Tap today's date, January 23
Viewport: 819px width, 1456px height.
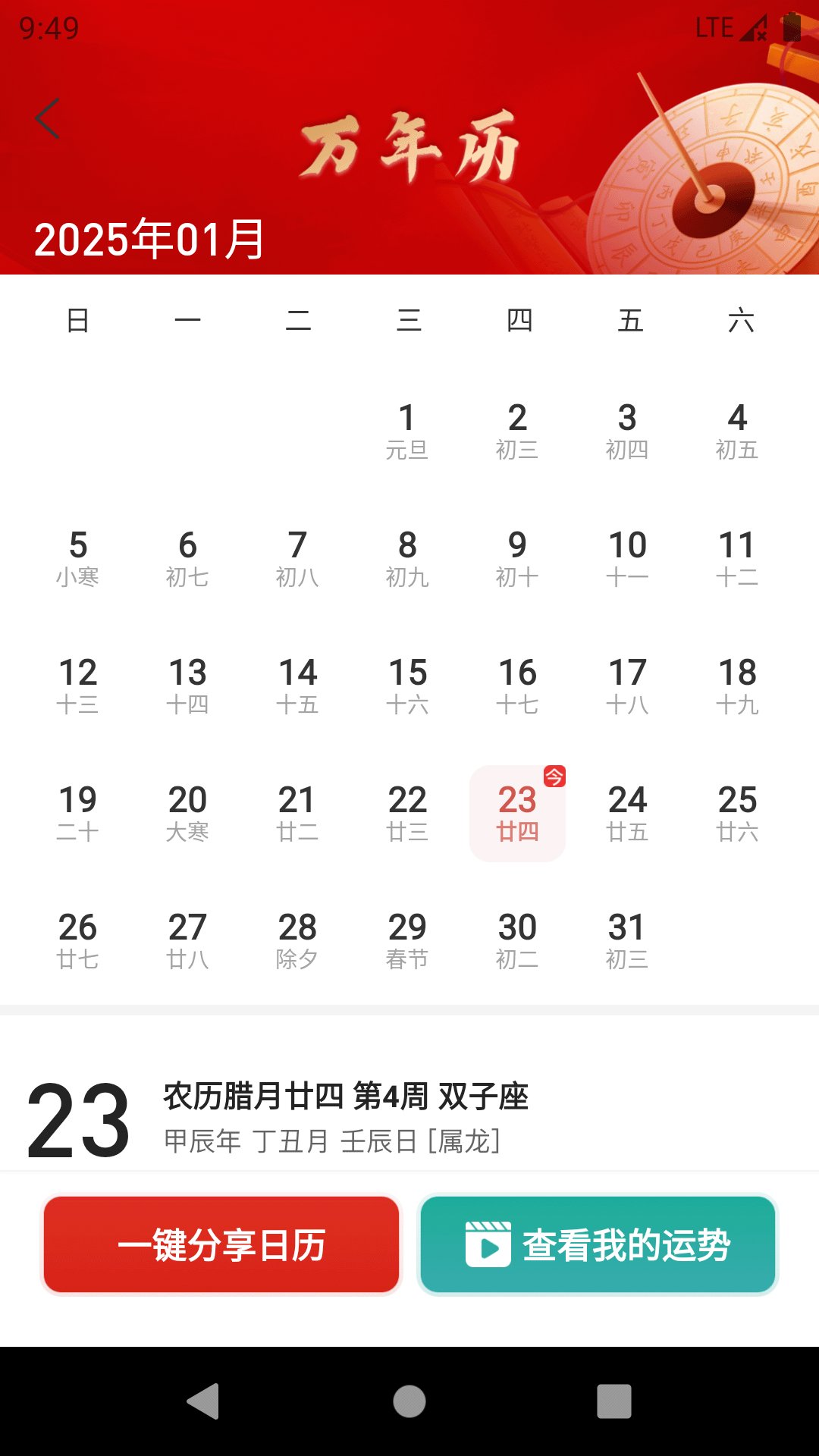pyautogui.click(x=517, y=813)
